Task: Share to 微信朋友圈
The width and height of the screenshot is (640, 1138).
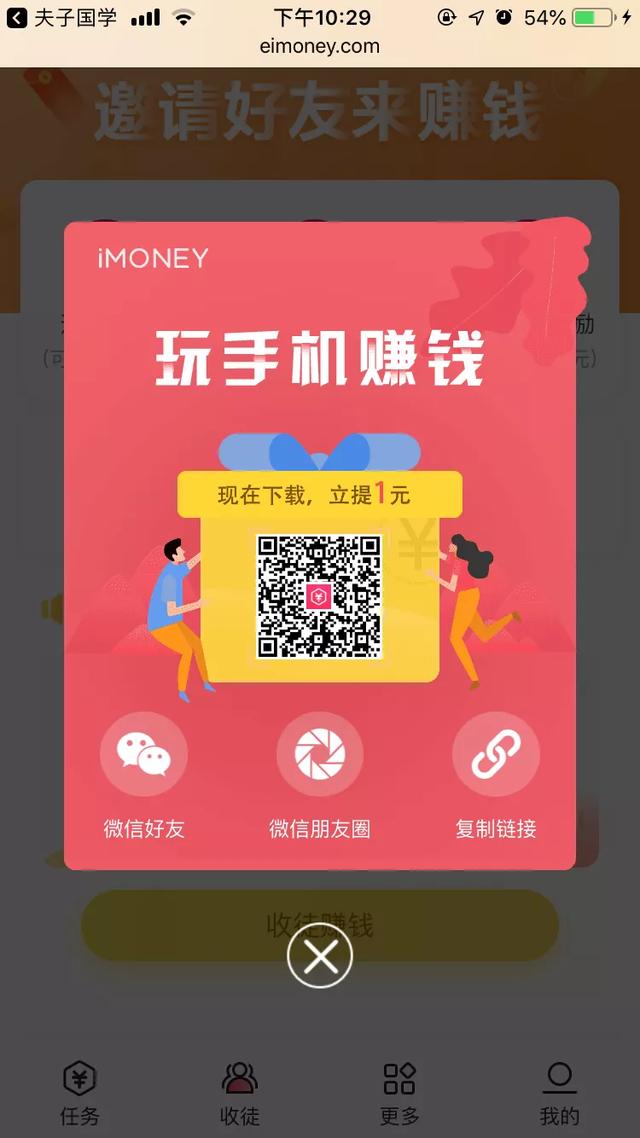Action: (320, 775)
